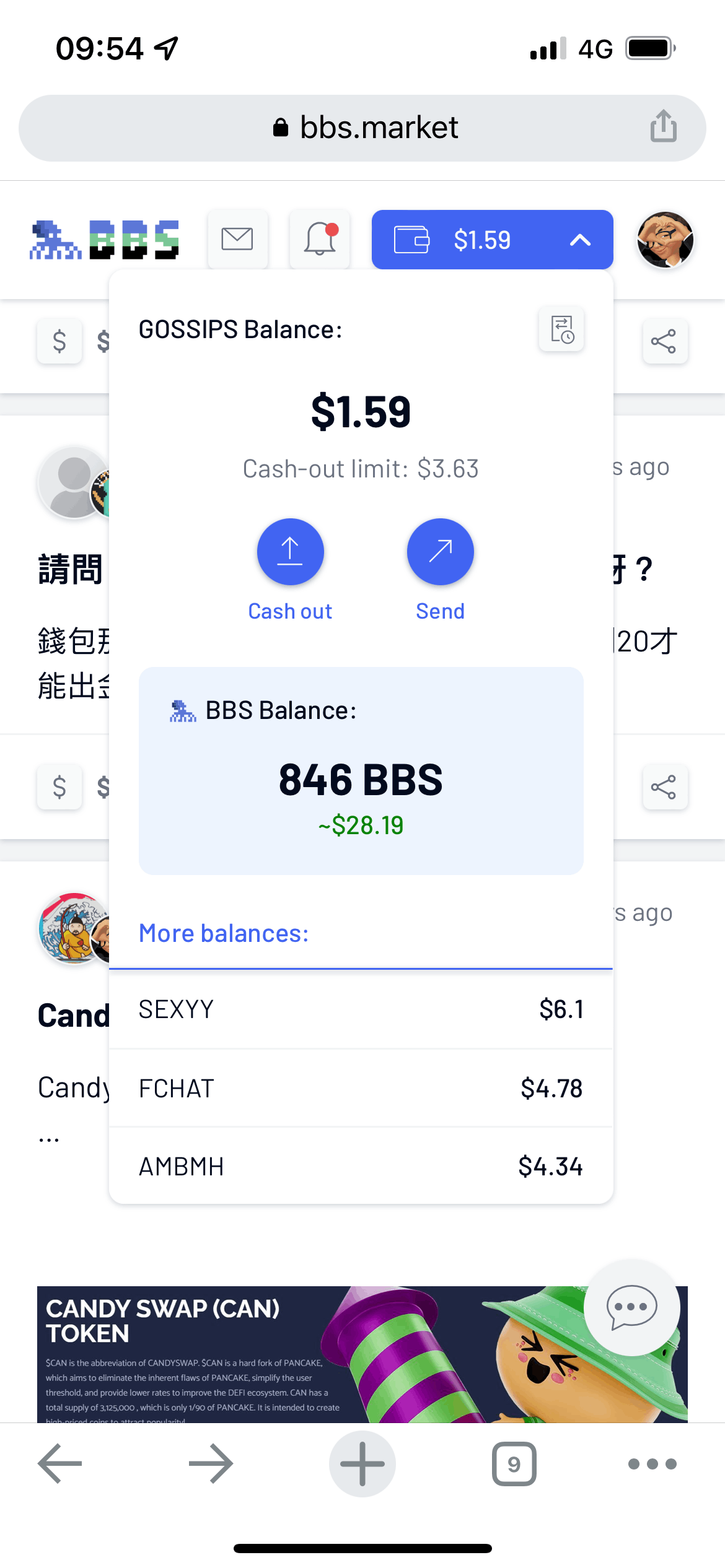Open the Candy Swap token banner

[x=362, y=1354]
